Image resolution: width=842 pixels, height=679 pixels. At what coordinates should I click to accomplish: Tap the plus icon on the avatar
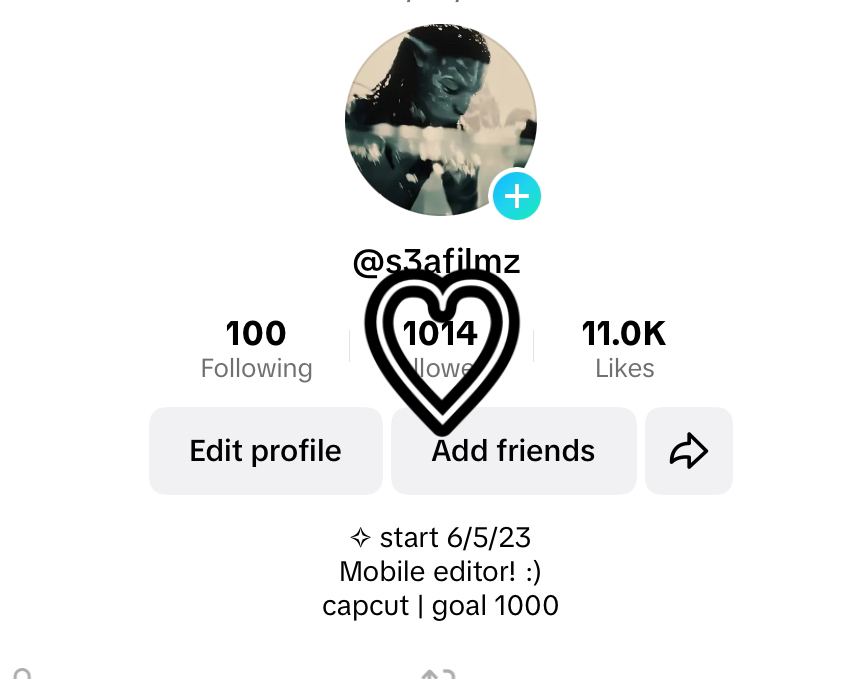(x=516, y=196)
